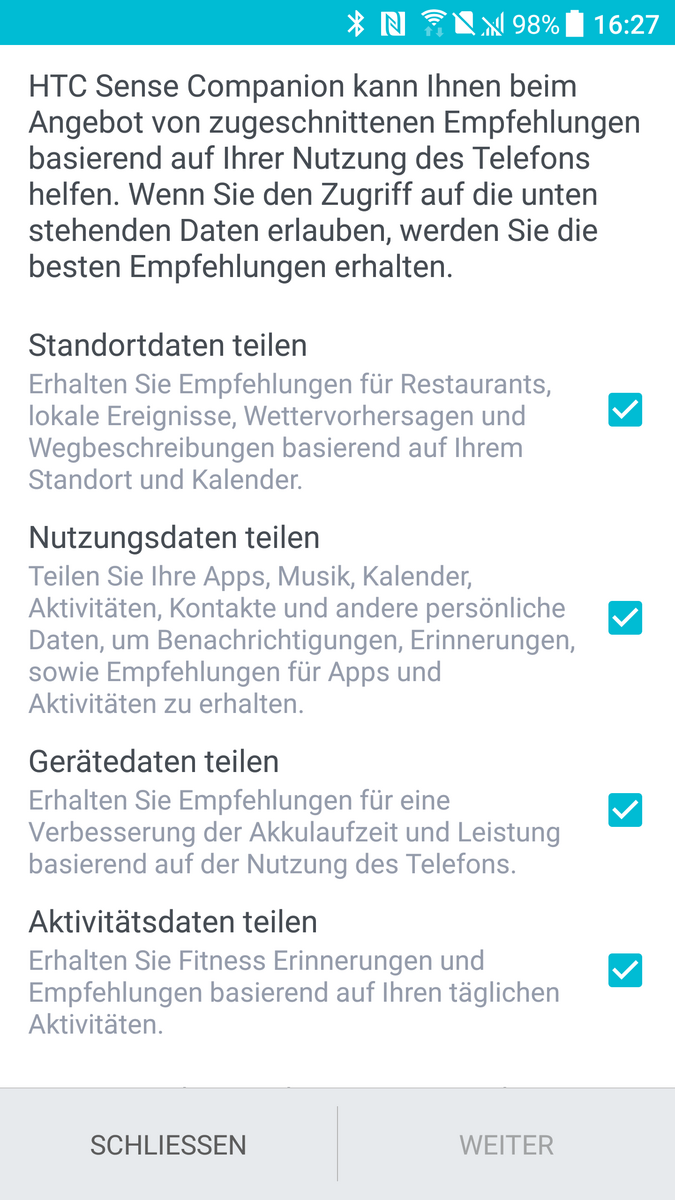The height and width of the screenshot is (1200, 675).
Task: Tap the SCHLIESSEN button
Action: 168,1144
